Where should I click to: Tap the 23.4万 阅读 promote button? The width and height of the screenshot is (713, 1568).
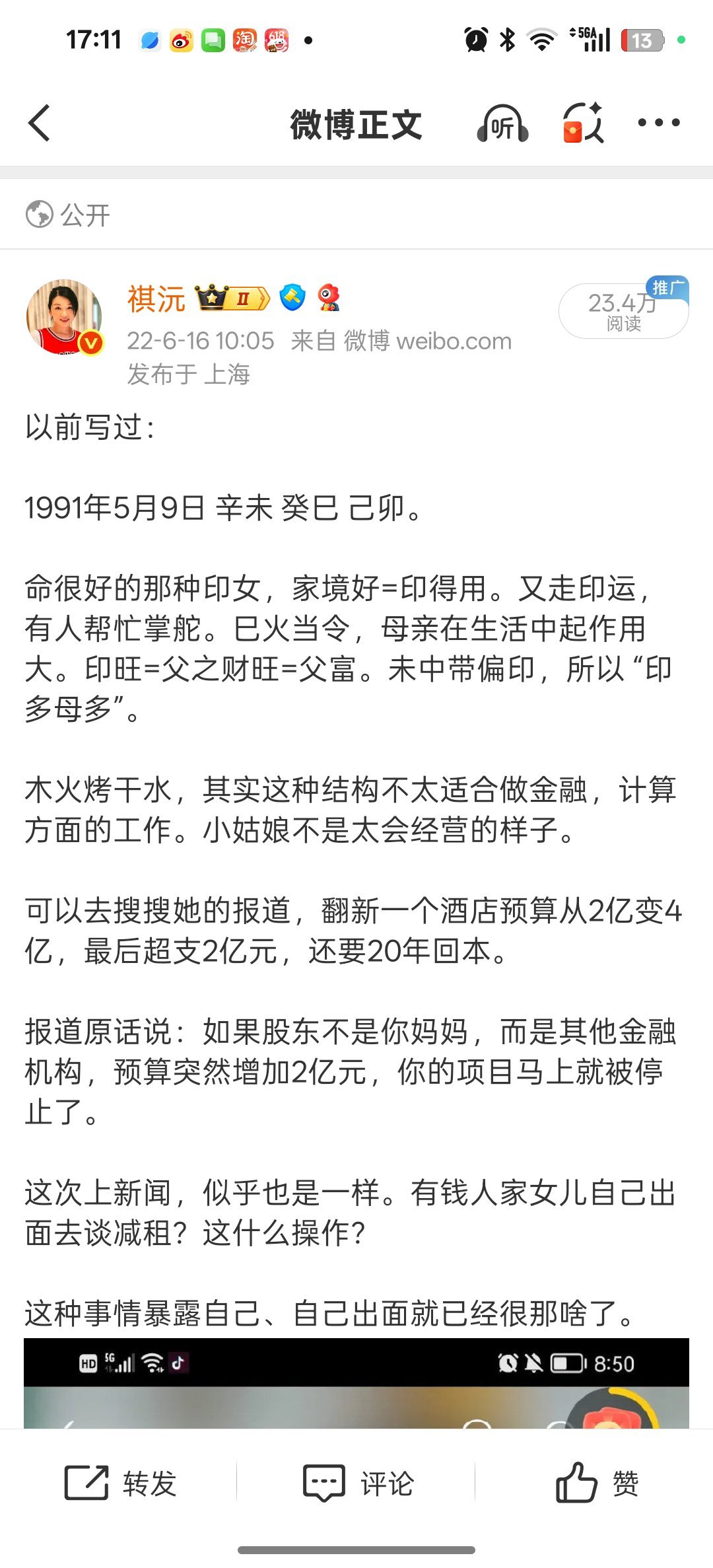pyautogui.click(x=624, y=309)
